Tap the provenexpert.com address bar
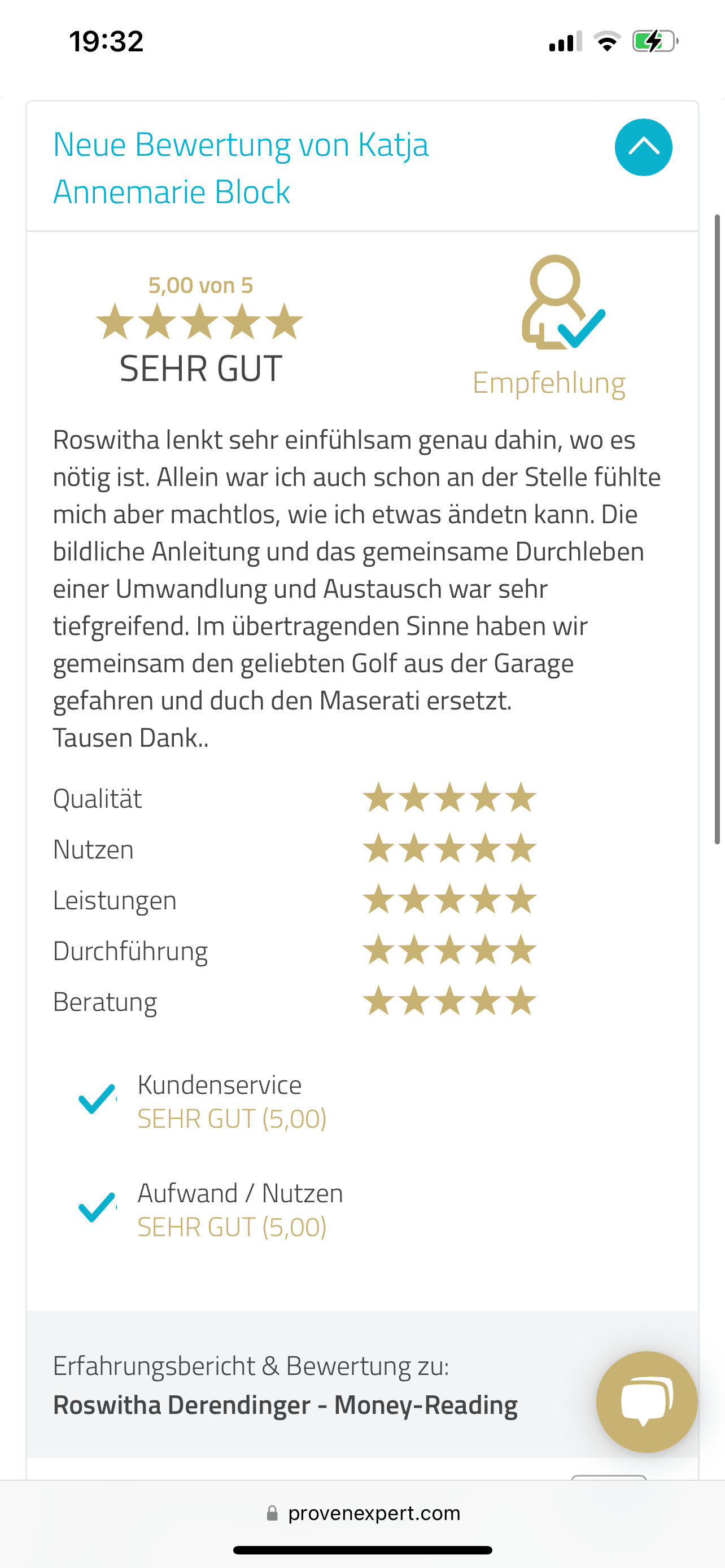This screenshot has height=1568, width=725. pos(363,1513)
